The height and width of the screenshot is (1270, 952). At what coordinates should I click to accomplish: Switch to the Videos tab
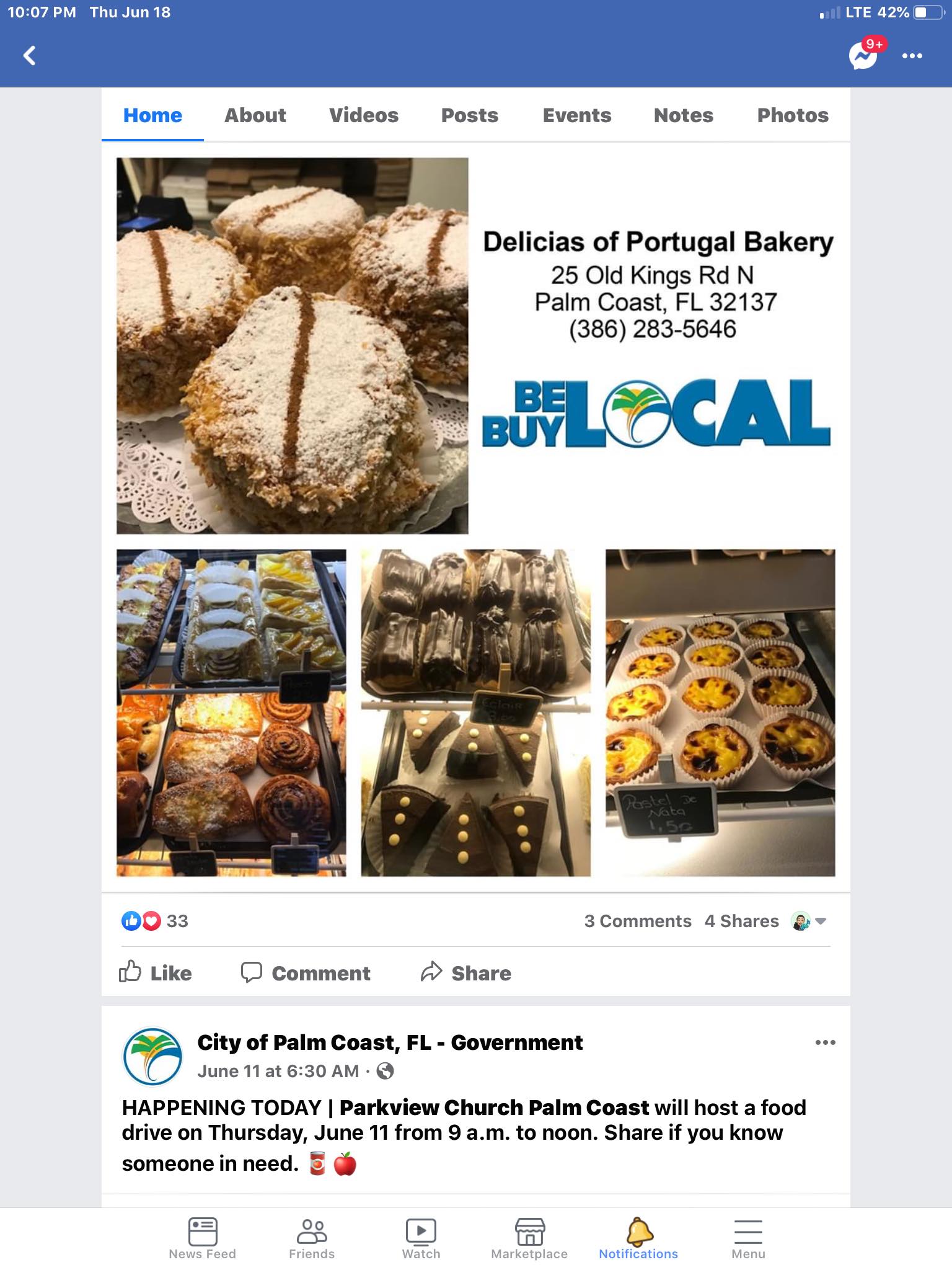click(363, 115)
